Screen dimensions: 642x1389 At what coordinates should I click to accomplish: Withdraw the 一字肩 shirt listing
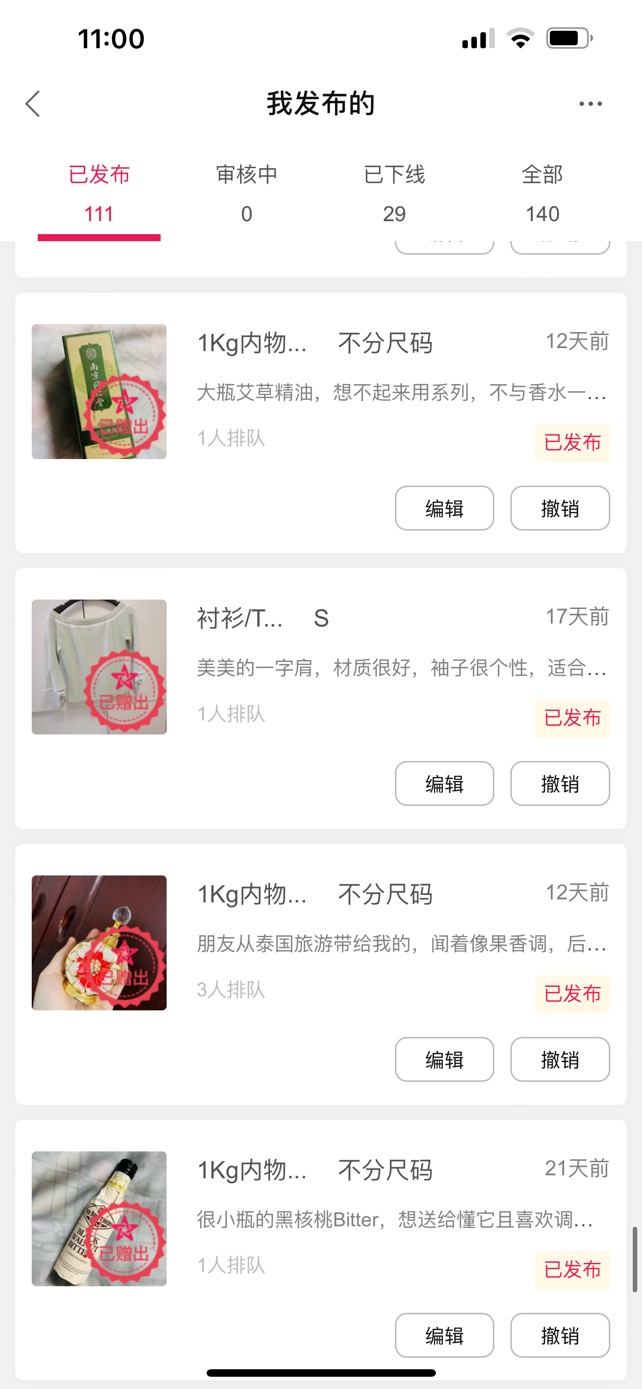click(560, 784)
